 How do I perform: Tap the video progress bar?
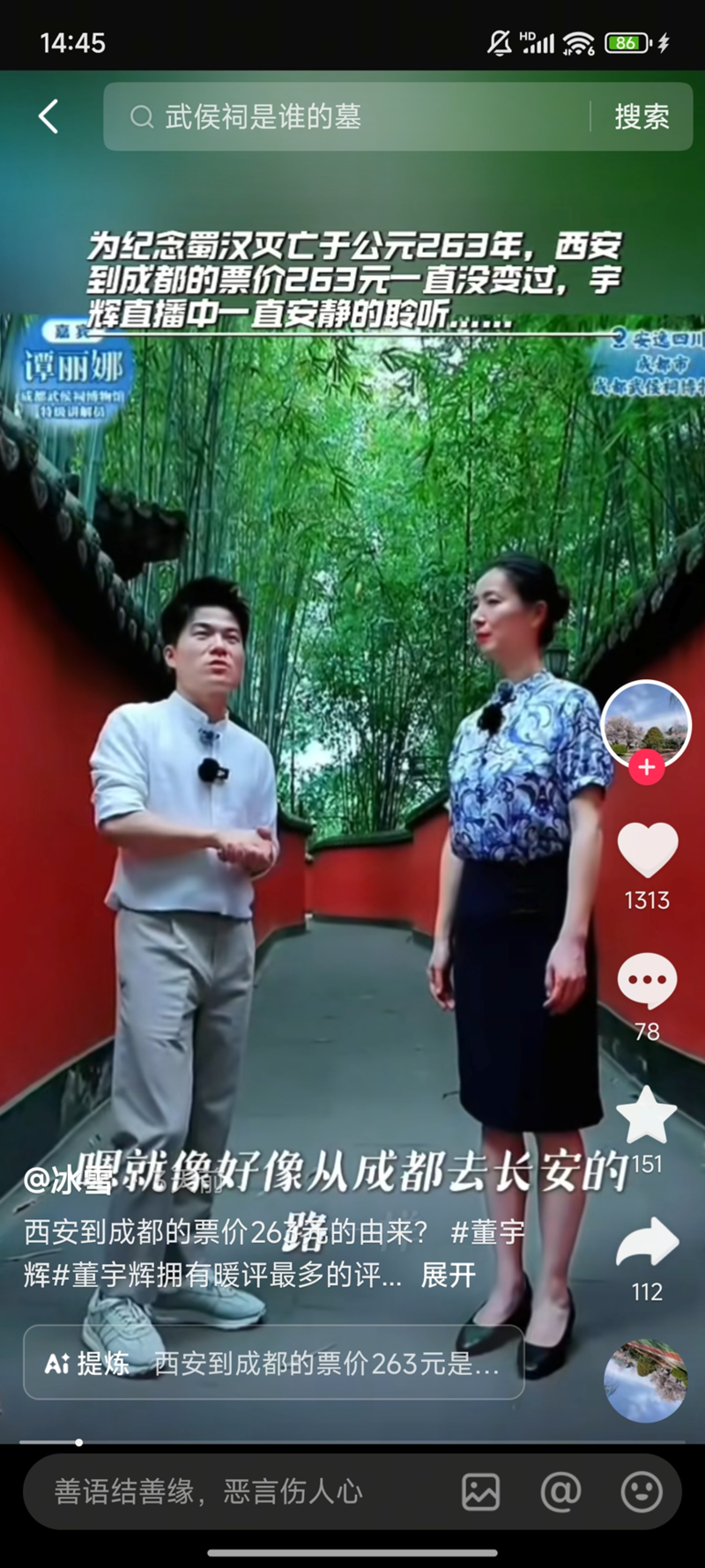click(352, 1442)
